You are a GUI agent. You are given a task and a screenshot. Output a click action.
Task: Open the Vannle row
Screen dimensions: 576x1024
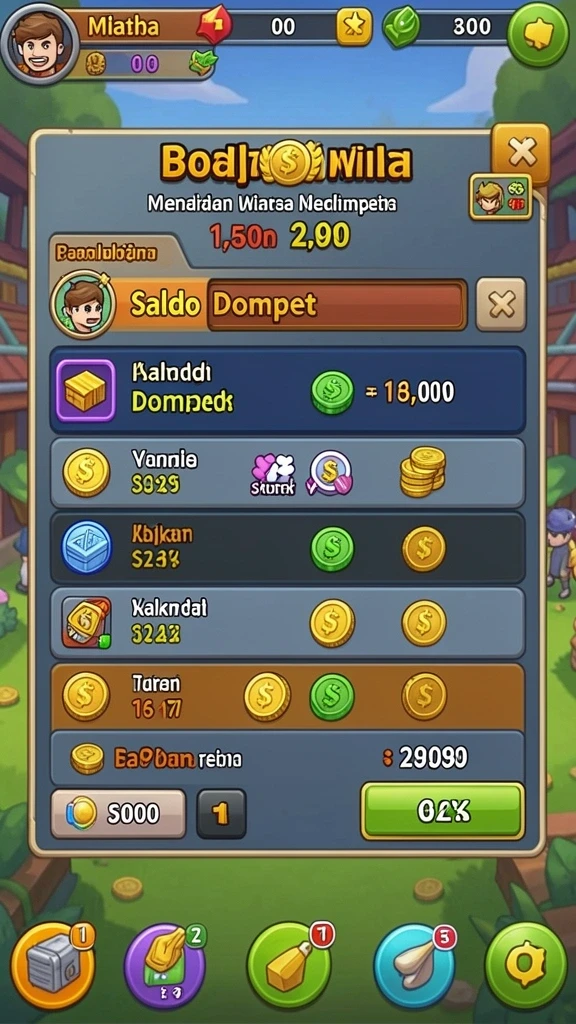coord(288,473)
